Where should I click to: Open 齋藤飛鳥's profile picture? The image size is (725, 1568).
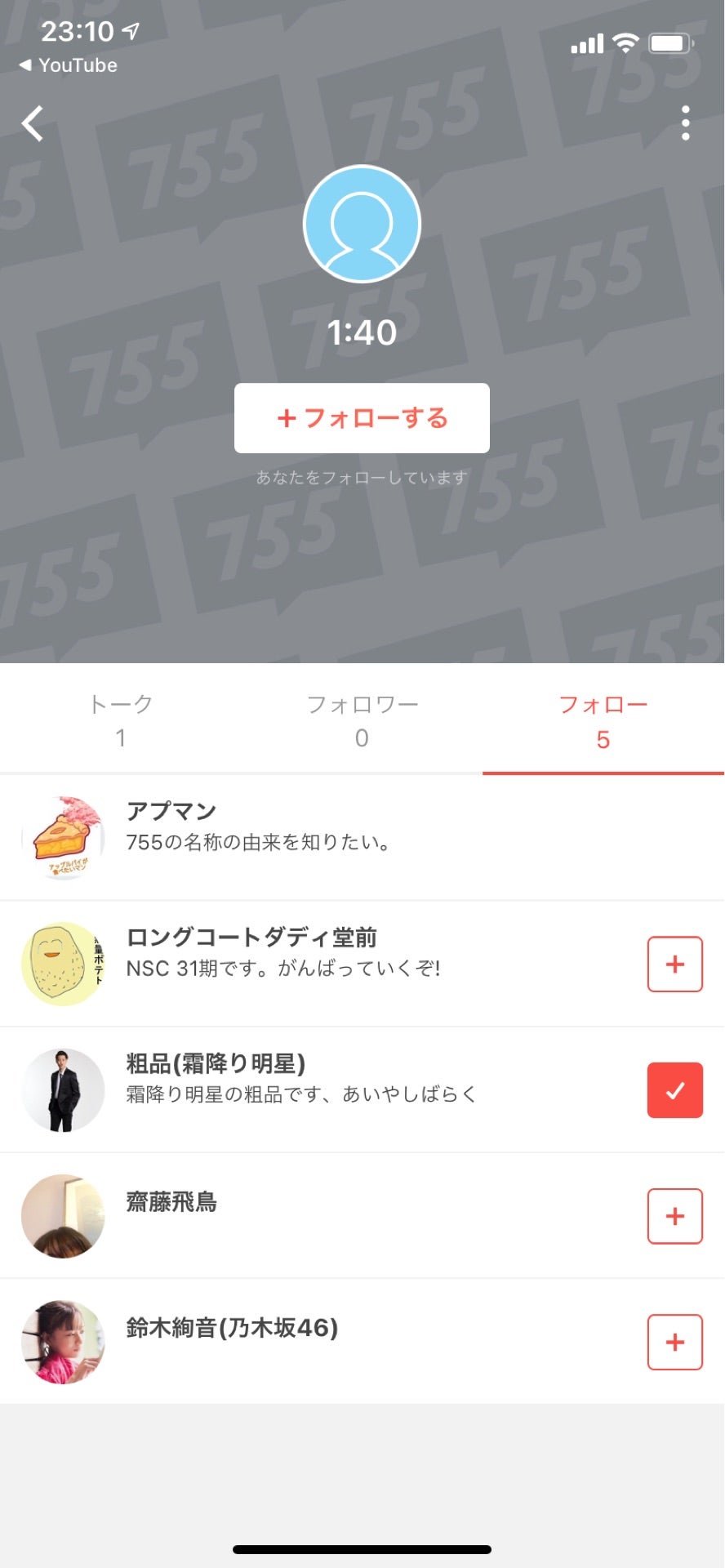point(63,1216)
